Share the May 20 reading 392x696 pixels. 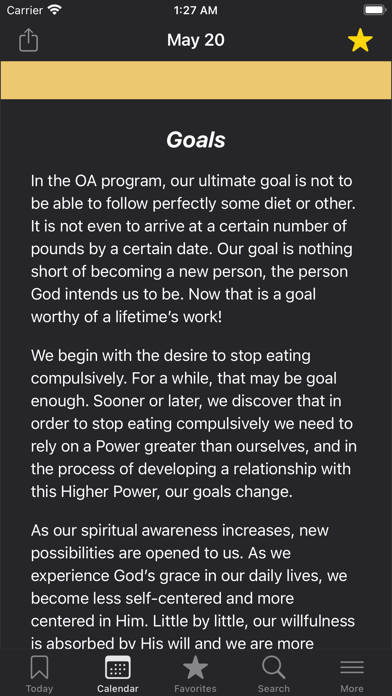click(x=28, y=40)
